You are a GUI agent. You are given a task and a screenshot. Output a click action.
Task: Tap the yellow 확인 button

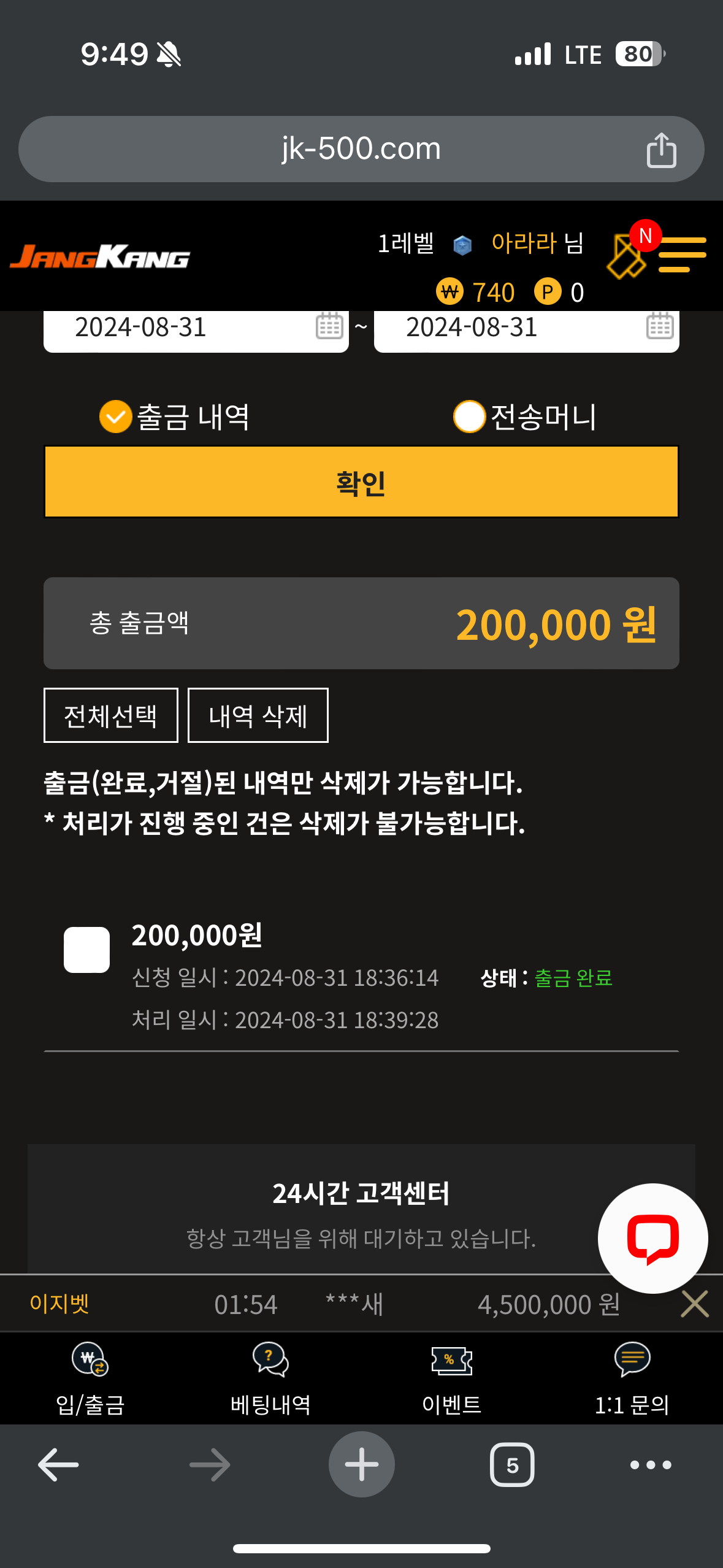point(361,482)
